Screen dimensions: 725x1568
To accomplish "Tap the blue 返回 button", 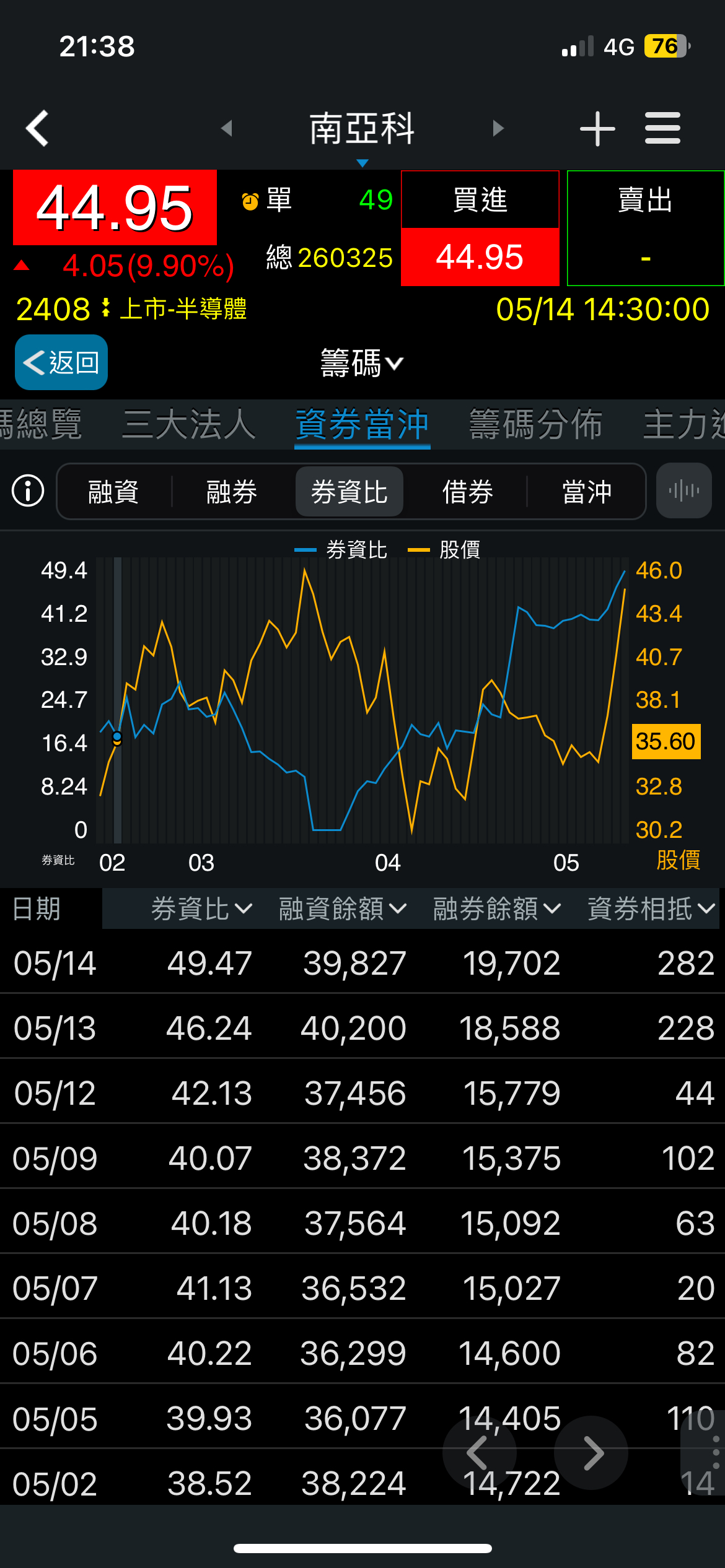I will (61, 362).
